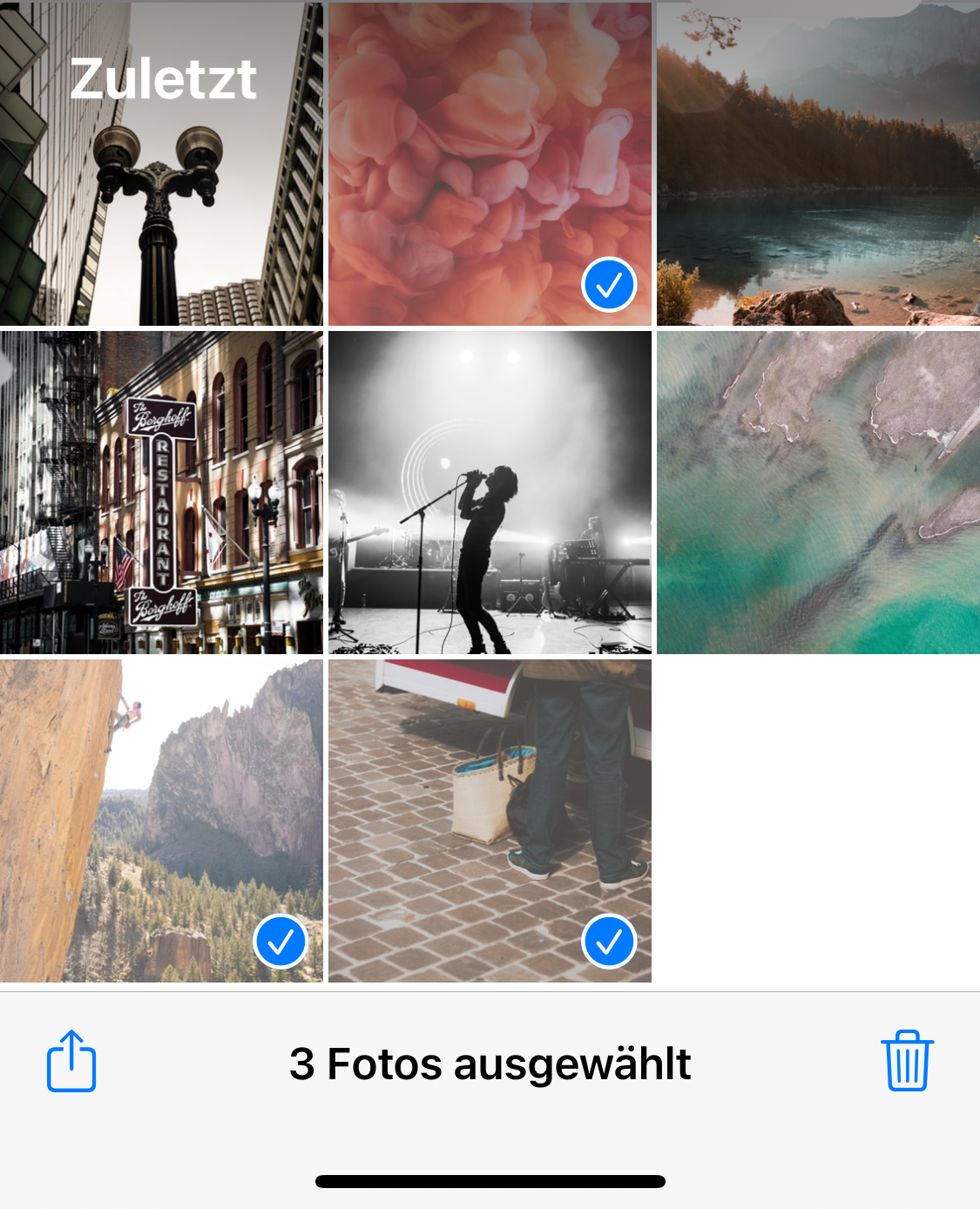Select the mountain lake photo

point(818,165)
